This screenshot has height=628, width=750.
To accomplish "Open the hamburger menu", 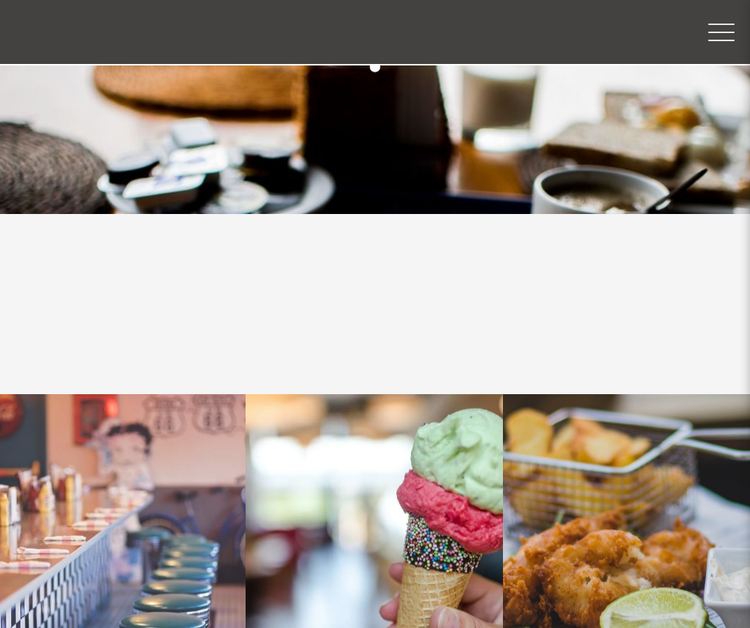I will click(x=721, y=33).
